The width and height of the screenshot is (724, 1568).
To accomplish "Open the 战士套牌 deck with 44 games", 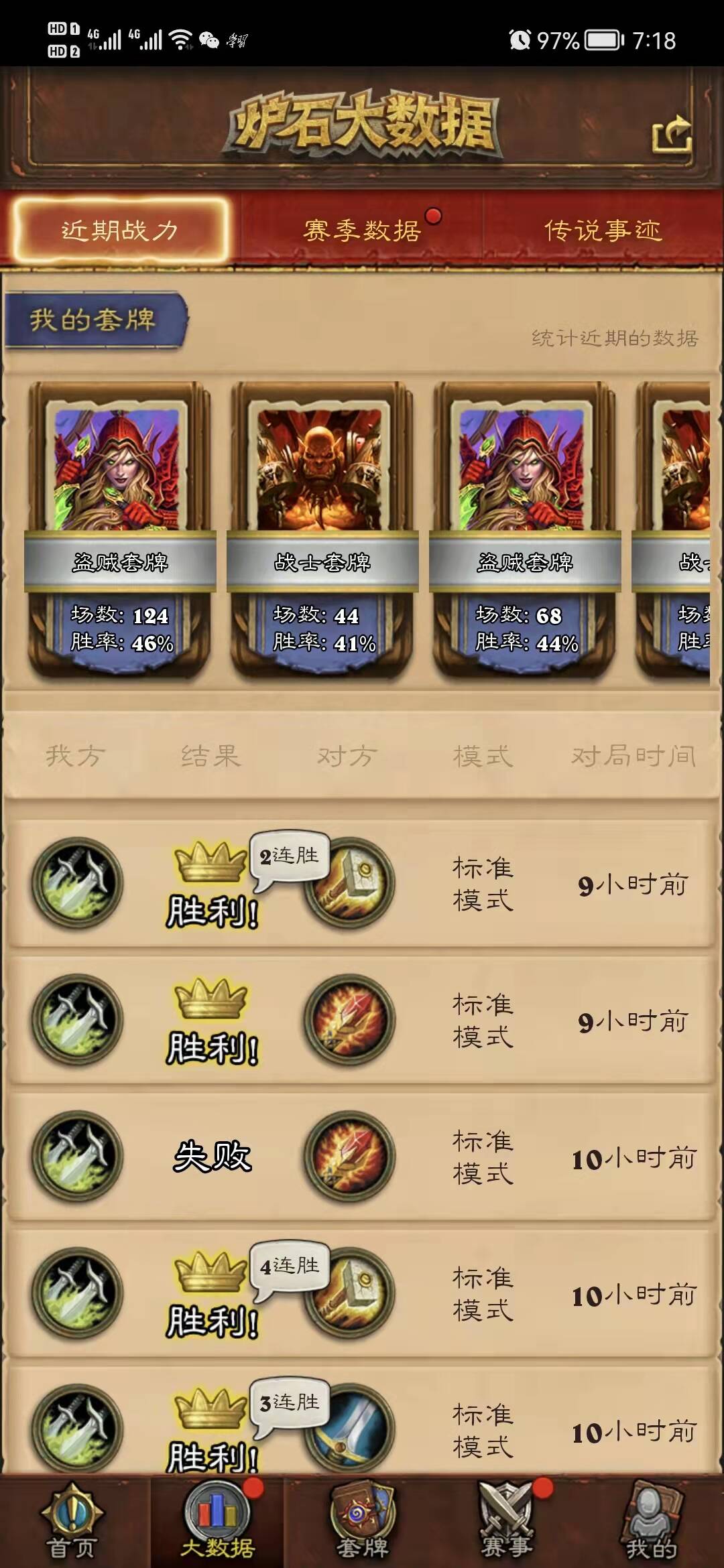I will point(322,529).
